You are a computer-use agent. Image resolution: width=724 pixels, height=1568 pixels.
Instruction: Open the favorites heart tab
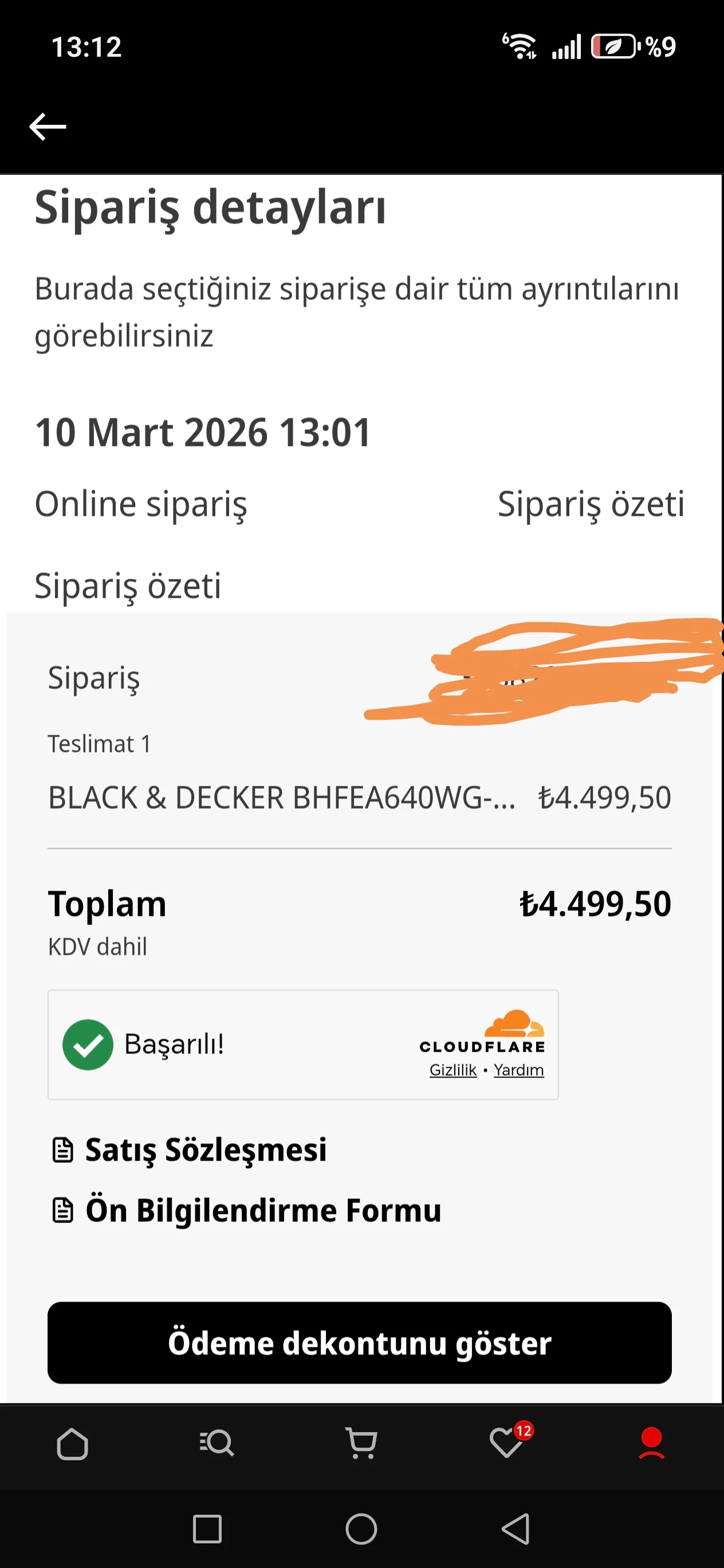pos(507,1443)
